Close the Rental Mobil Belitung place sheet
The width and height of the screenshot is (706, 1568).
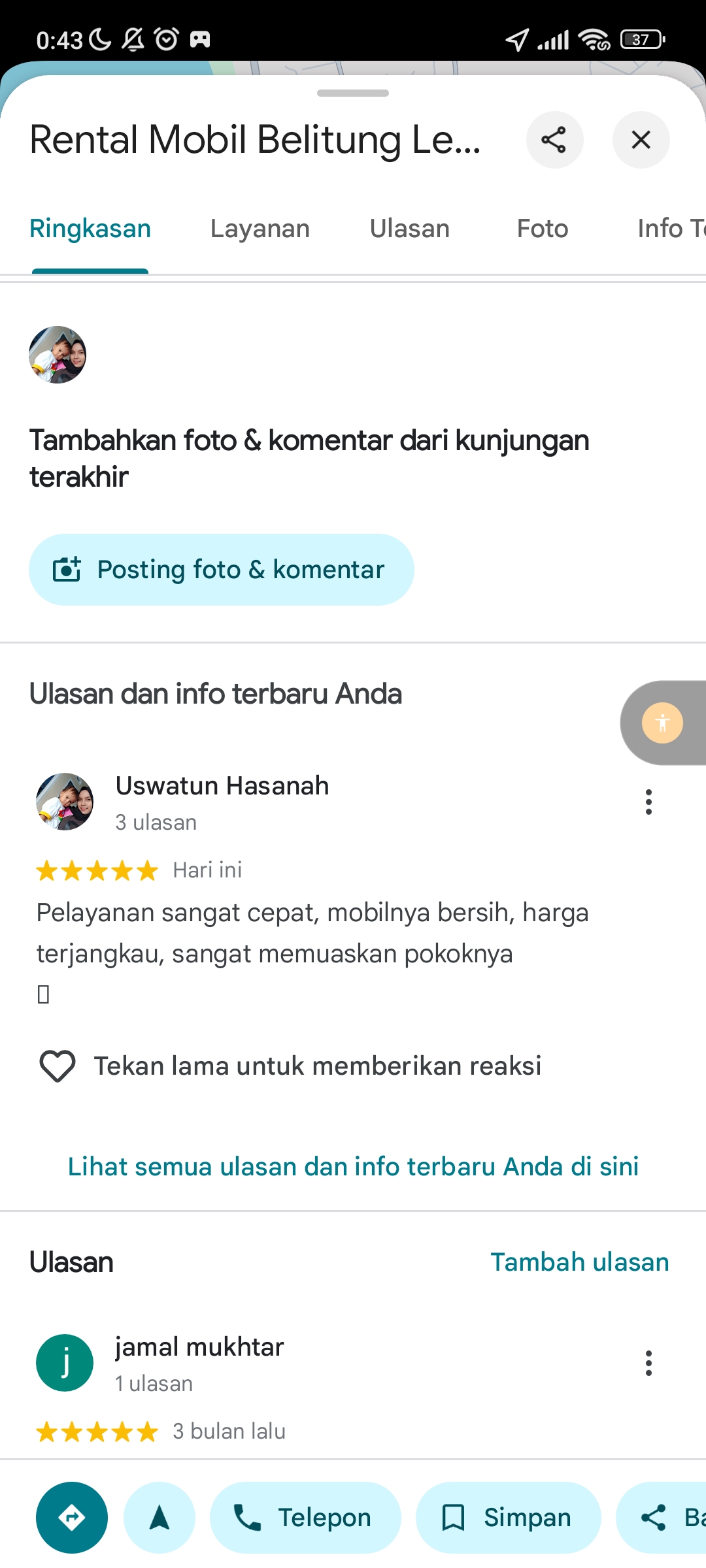tap(641, 140)
